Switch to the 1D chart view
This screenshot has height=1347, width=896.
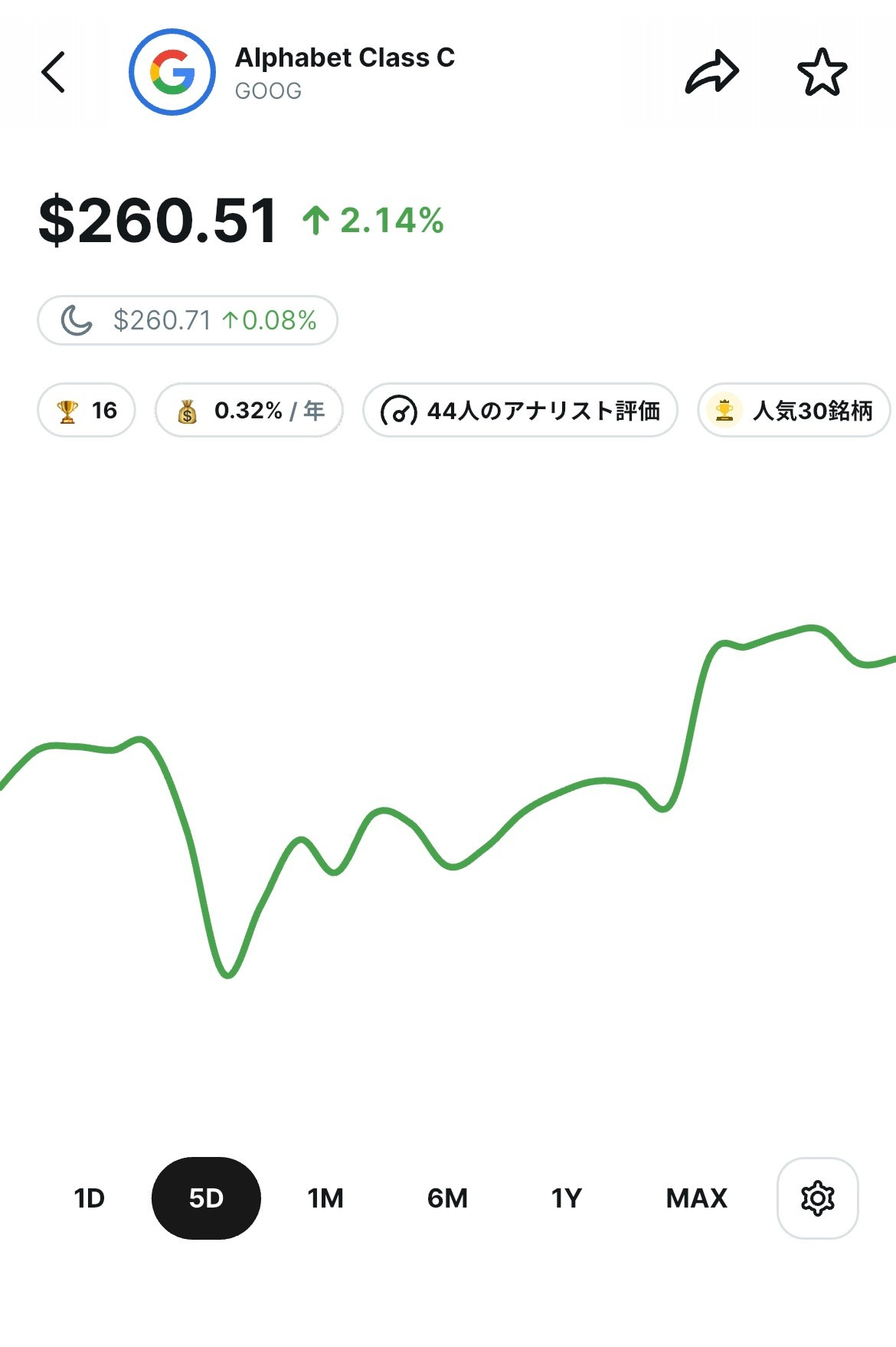[x=90, y=1198]
